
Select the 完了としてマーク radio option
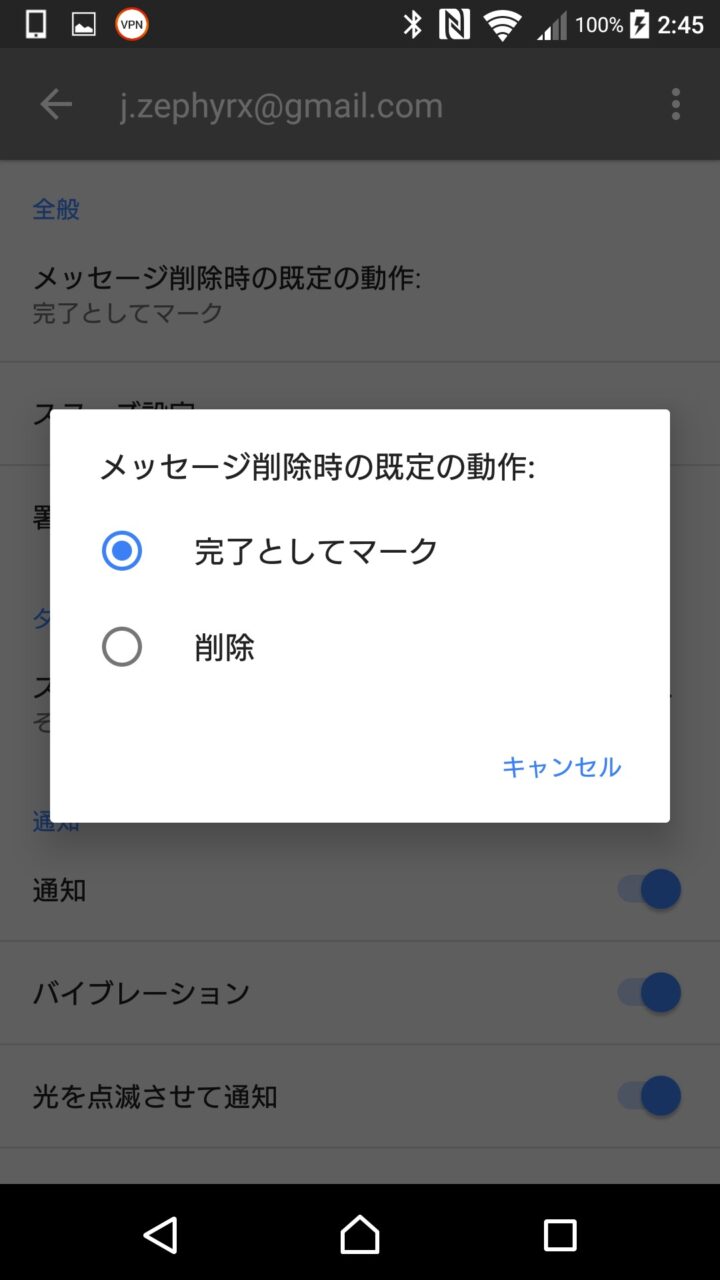tap(122, 551)
